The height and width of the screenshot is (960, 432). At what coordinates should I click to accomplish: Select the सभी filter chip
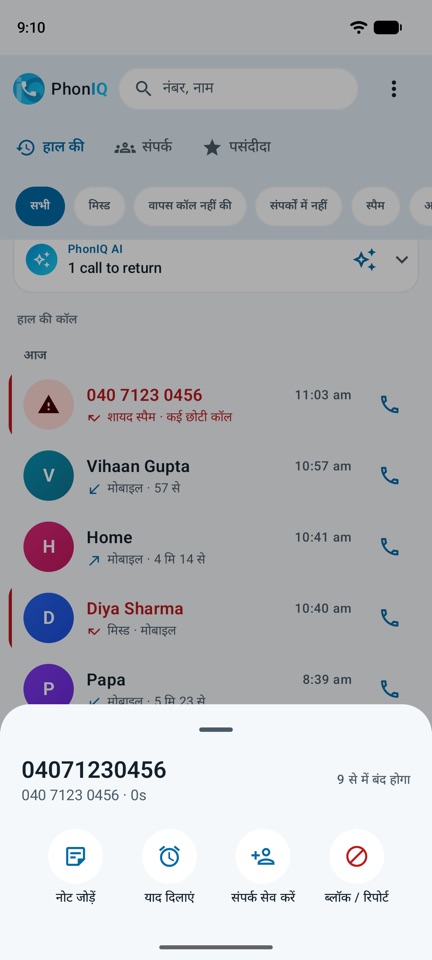pos(40,206)
